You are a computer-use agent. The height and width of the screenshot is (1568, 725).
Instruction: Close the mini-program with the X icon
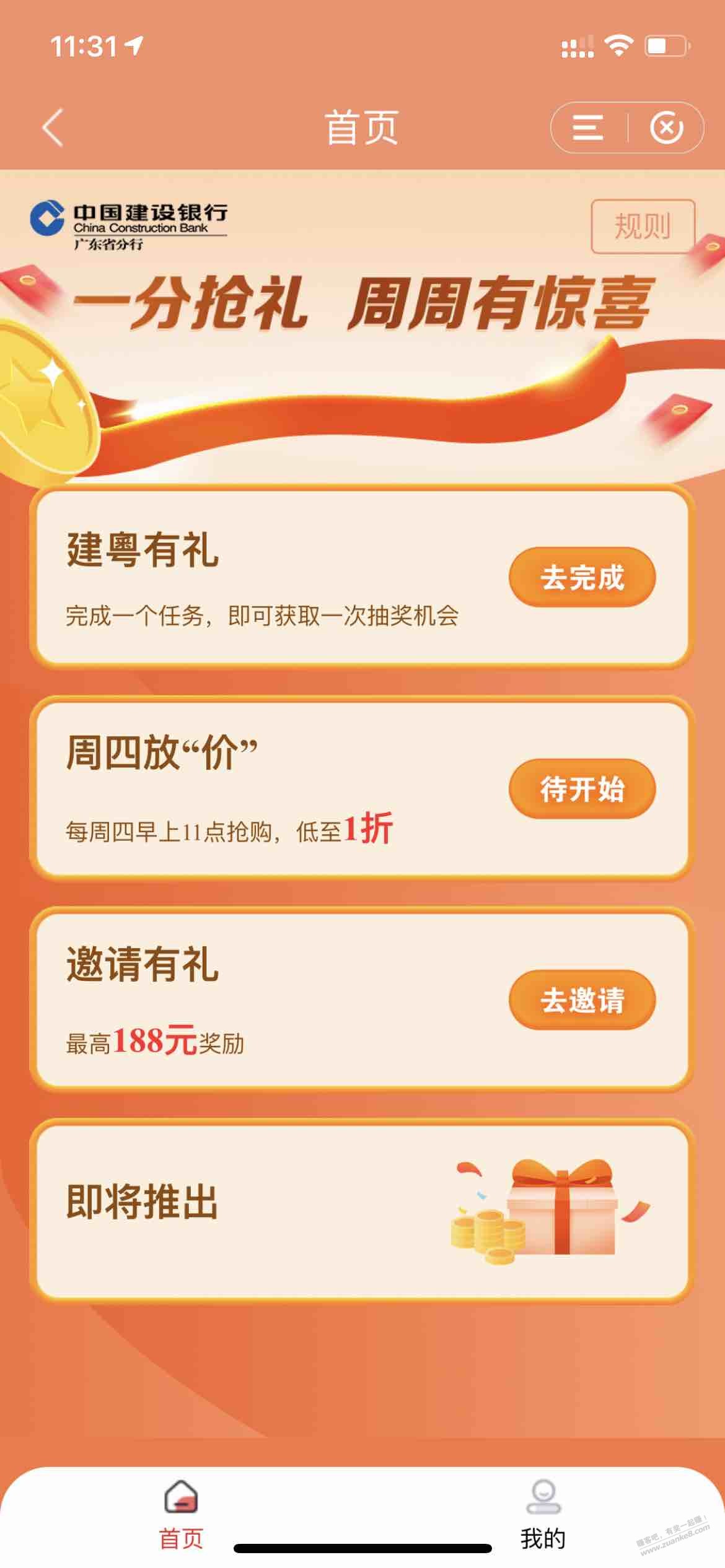tap(666, 128)
